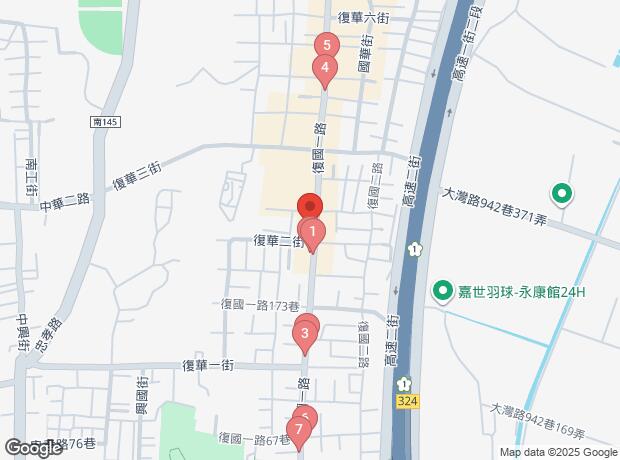The height and width of the screenshot is (460, 620).
Task: Tap the green place pin near 大灣路942巷371弄
Action: click(x=561, y=193)
